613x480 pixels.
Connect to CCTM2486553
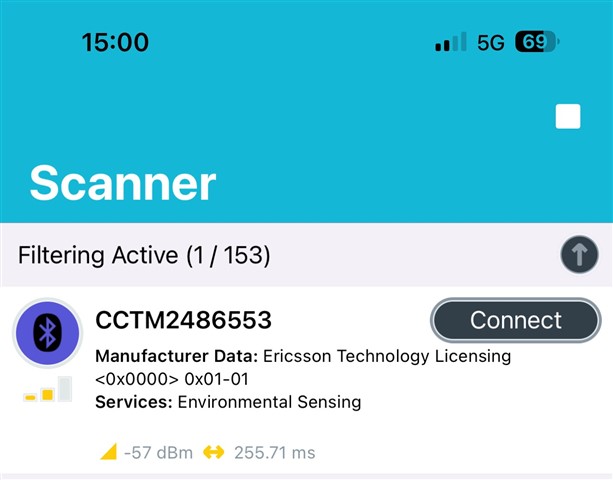pos(515,320)
